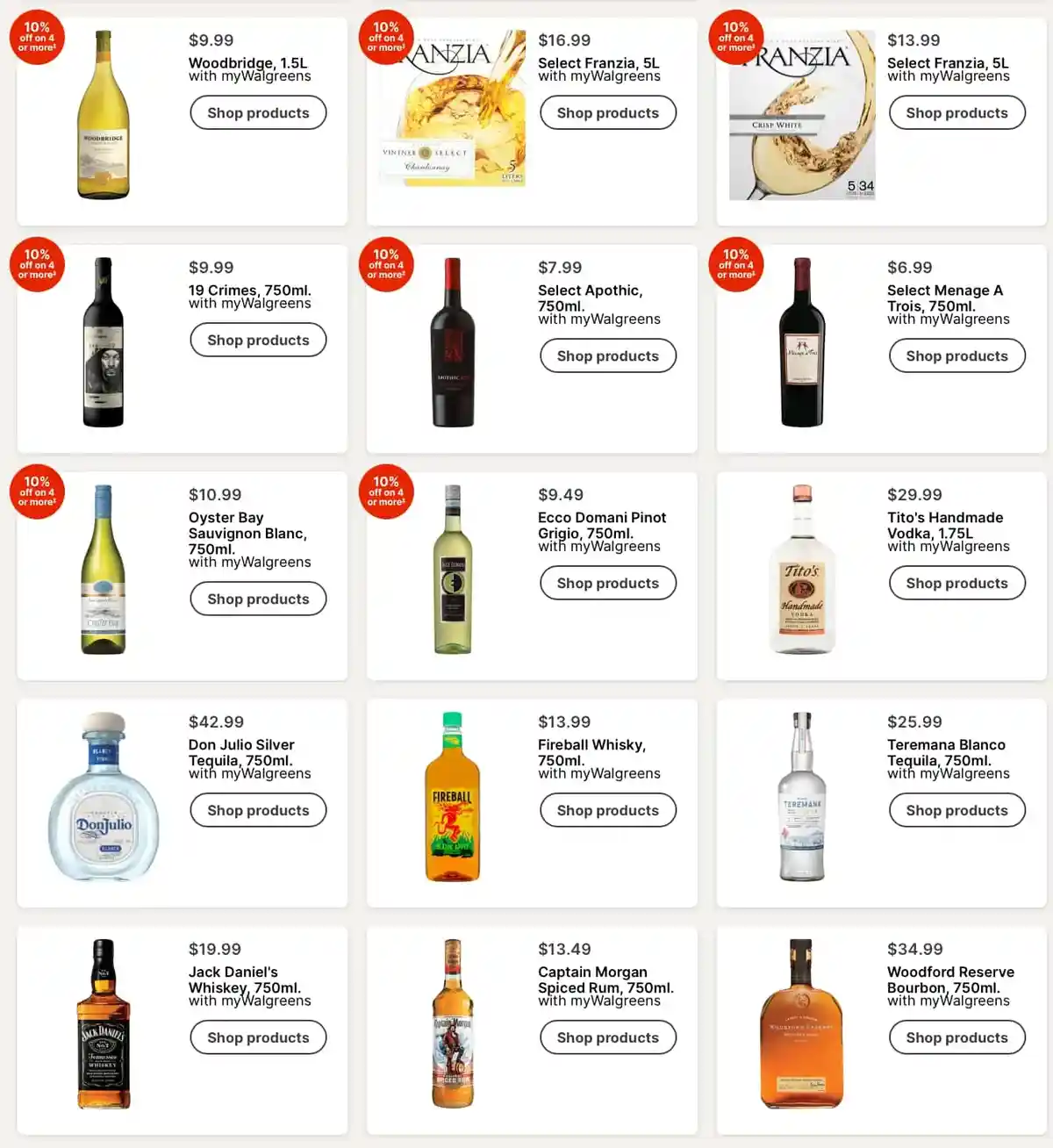Shop products for $13.99 Select Franzia
Screen dimensions: 1053x1148
pyautogui.click(x=956, y=113)
